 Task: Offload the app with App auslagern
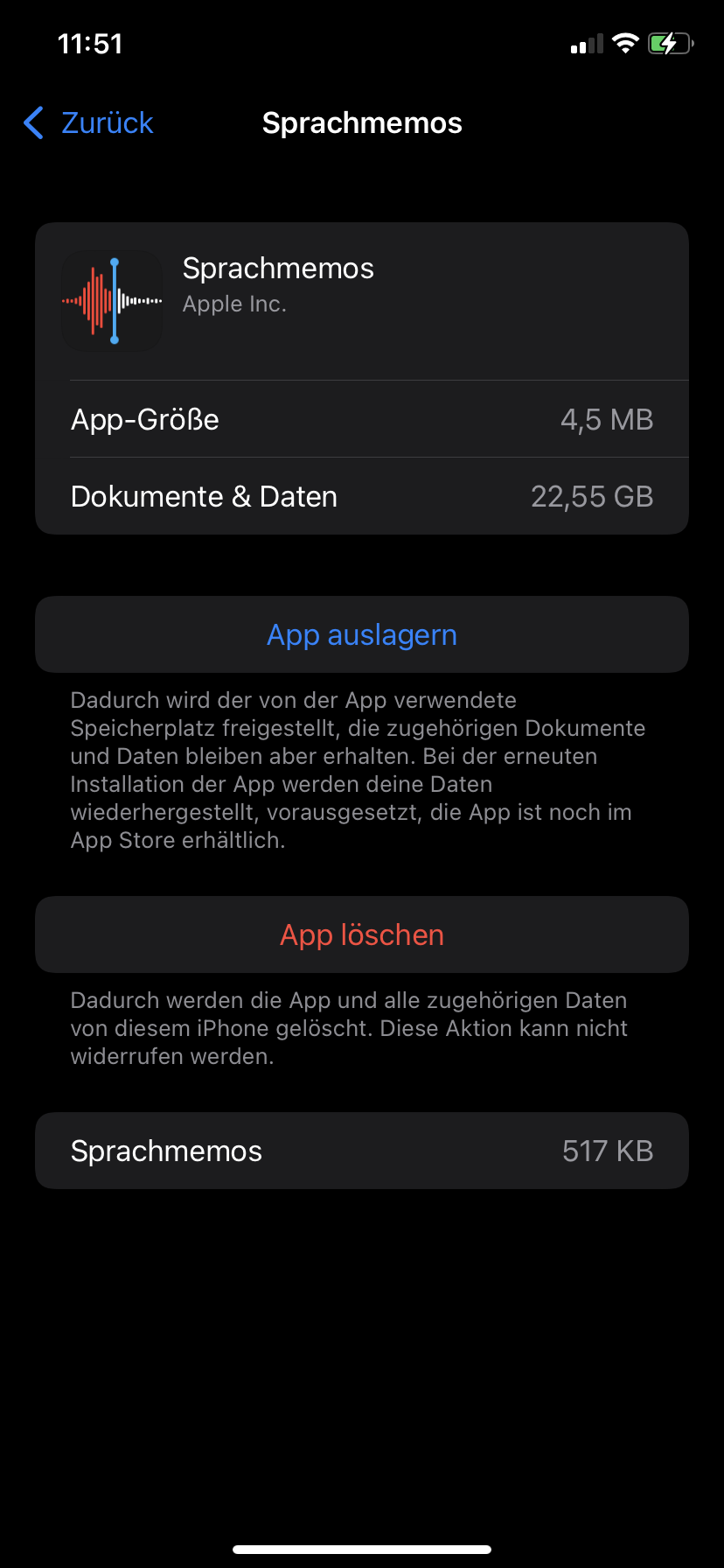pos(362,635)
